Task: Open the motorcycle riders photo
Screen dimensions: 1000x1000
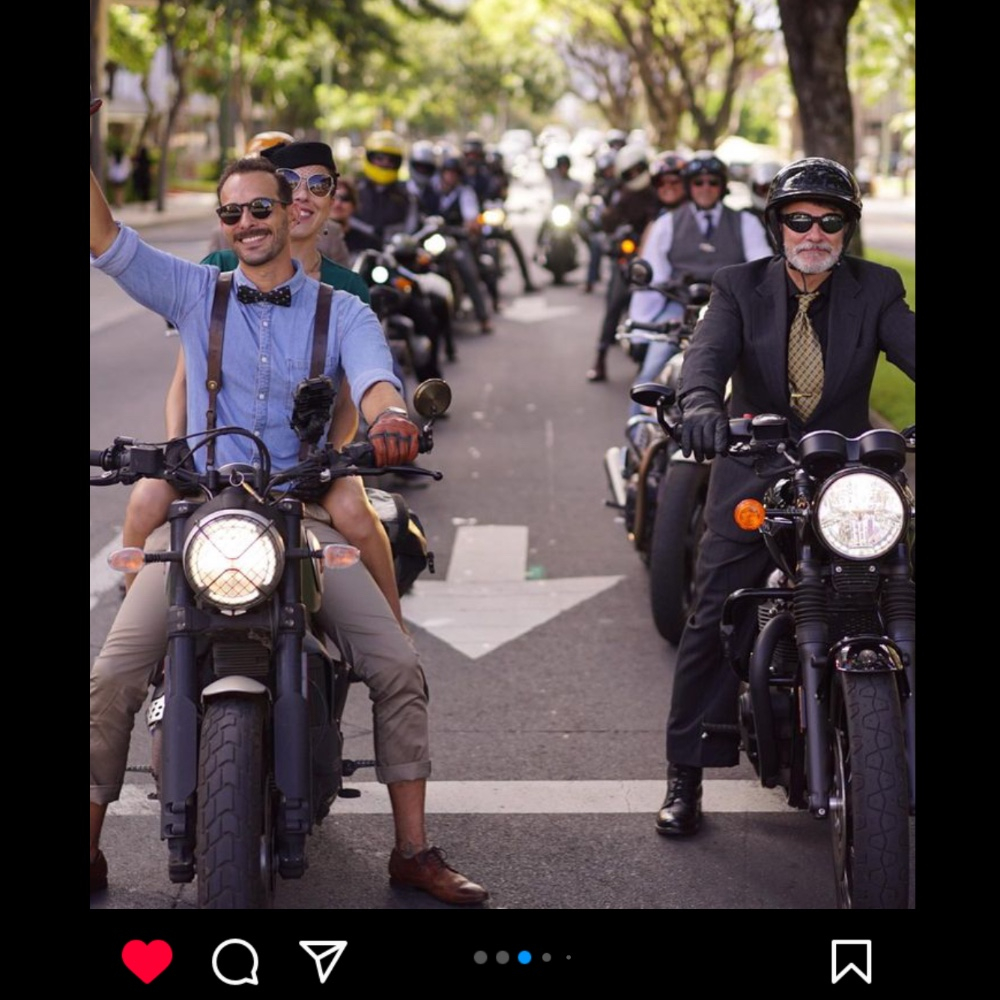Action: pos(502,454)
